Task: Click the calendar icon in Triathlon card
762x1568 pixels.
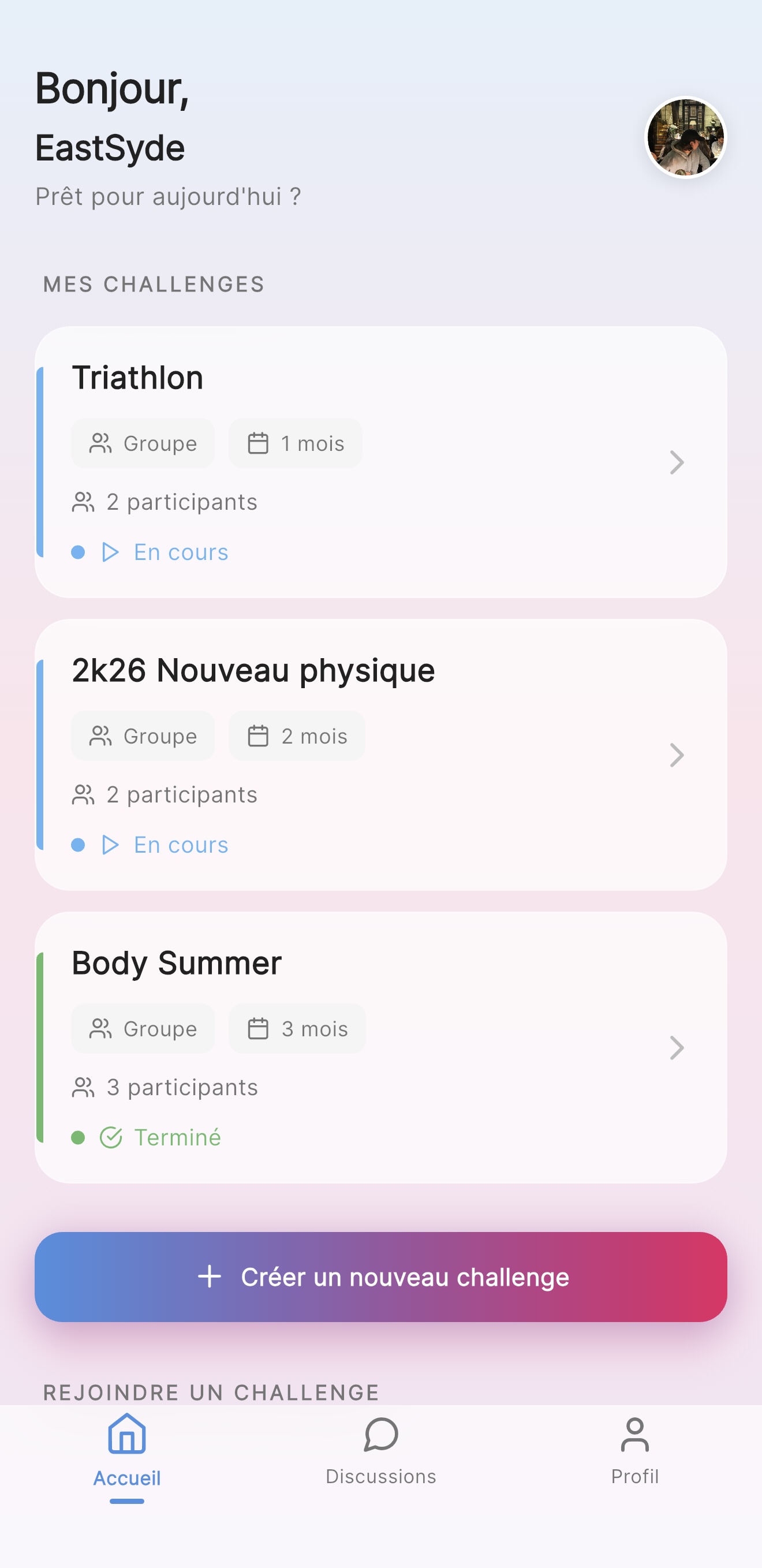Action: coord(258,443)
